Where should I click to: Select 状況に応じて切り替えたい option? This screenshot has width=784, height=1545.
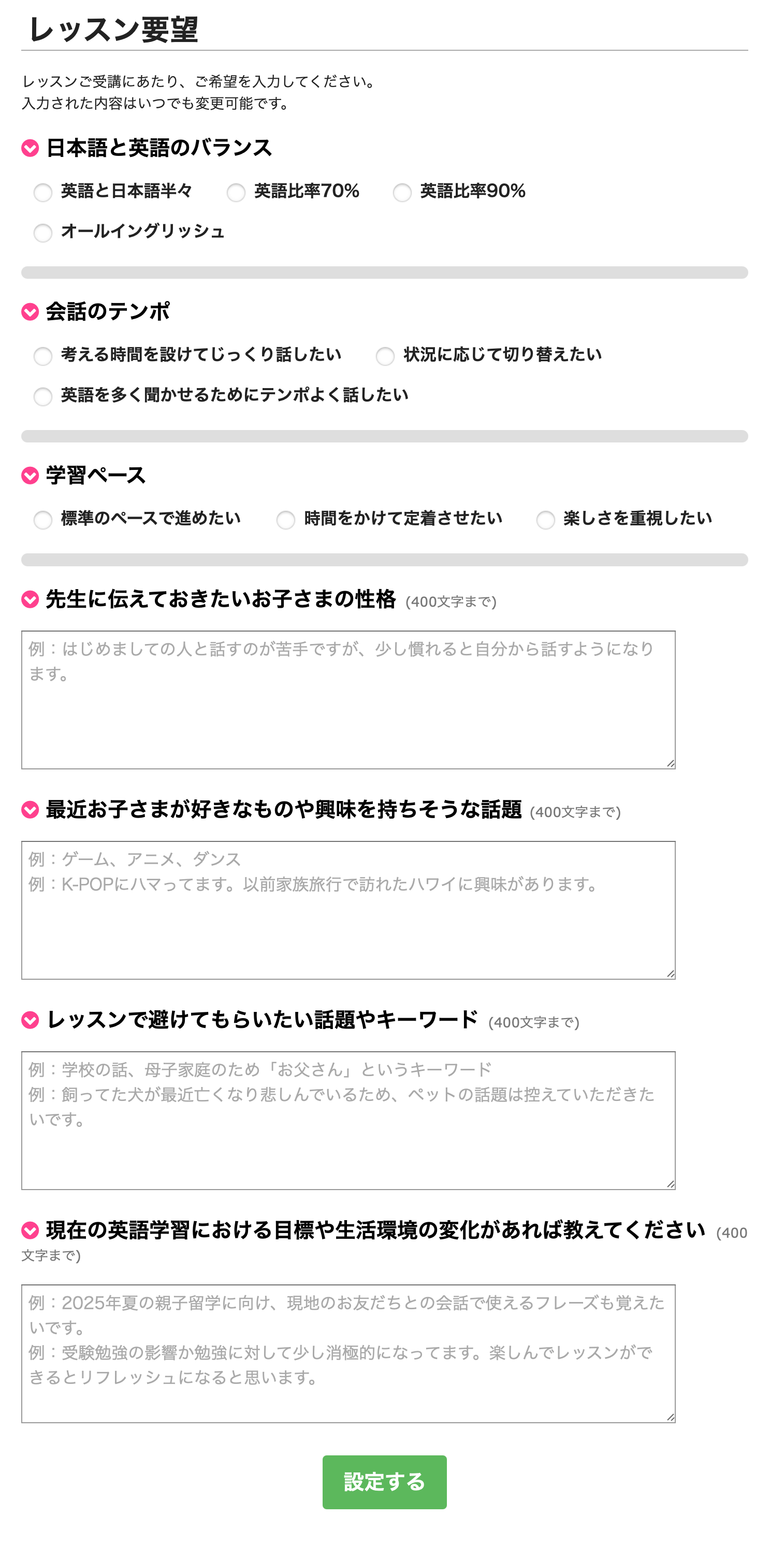coord(385,356)
